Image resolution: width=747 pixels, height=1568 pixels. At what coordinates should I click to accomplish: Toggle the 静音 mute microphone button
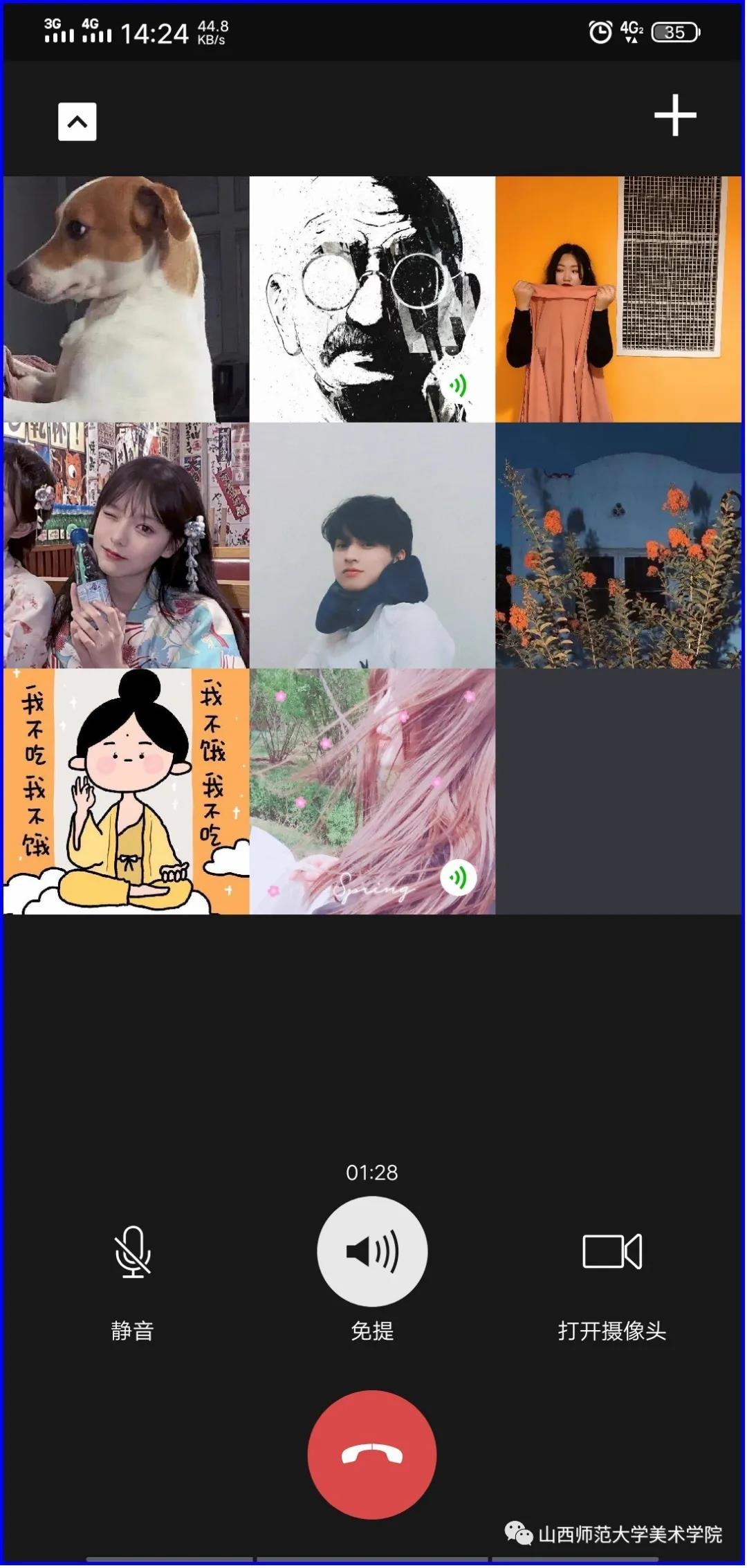tap(132, 1252)
